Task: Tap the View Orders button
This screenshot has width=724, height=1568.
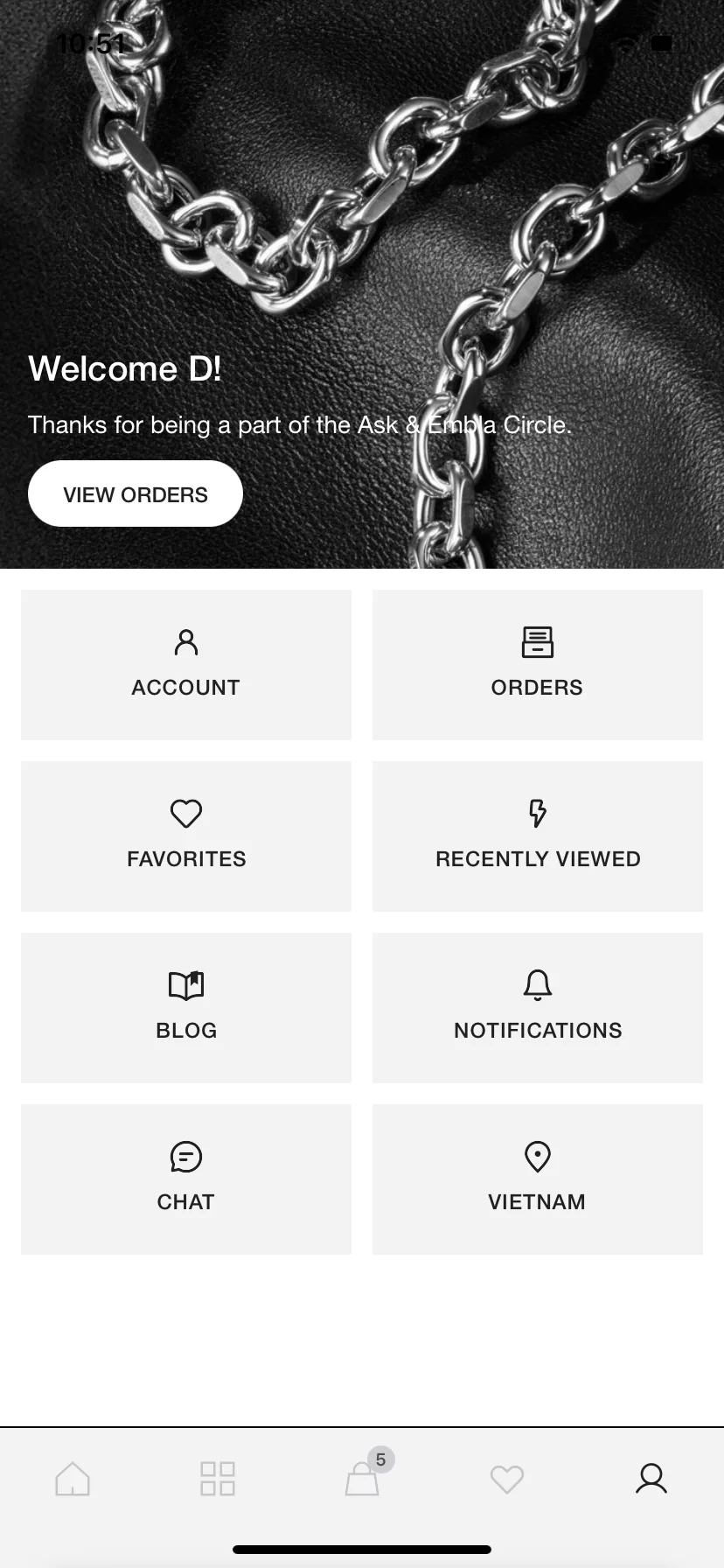Action: (136, 493)
